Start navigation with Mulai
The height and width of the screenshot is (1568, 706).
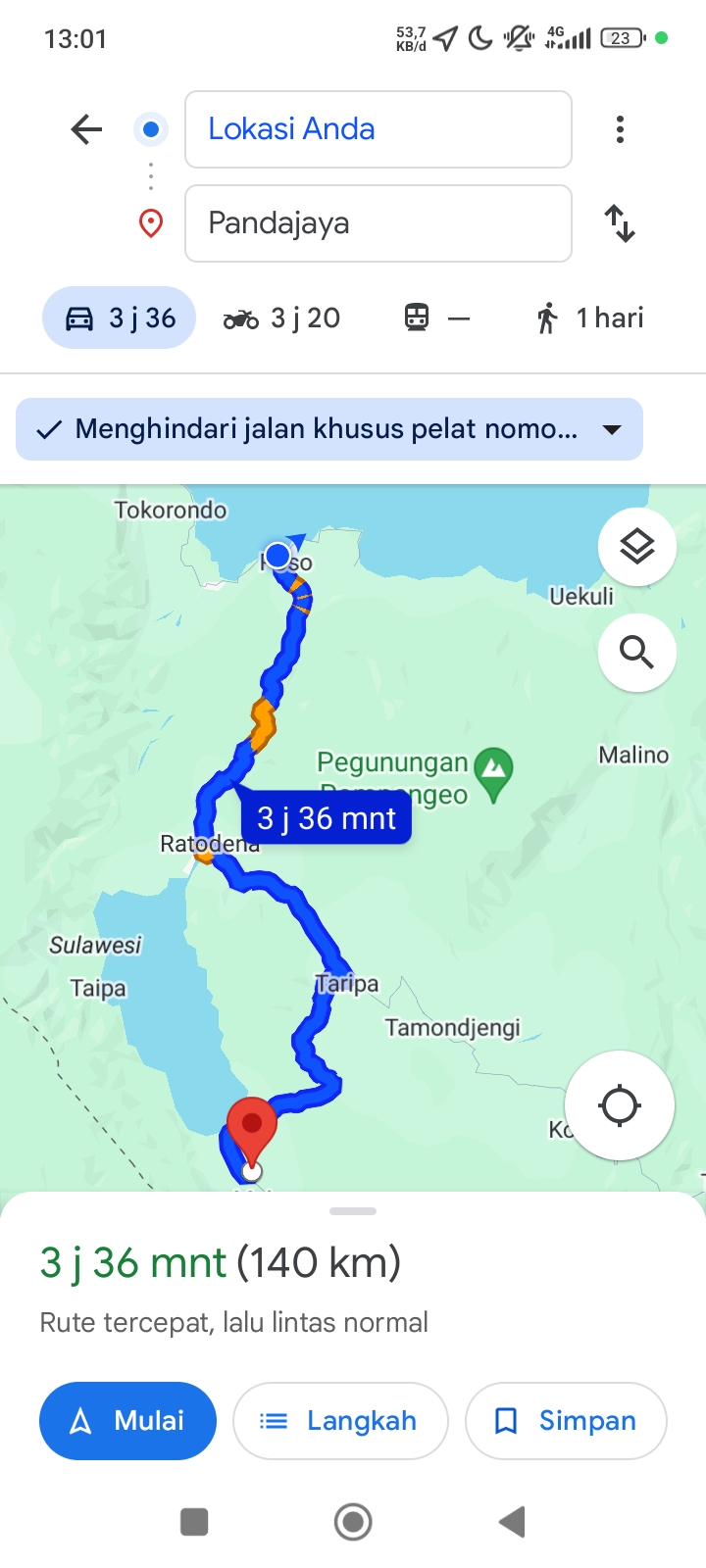coord(127,1421)
